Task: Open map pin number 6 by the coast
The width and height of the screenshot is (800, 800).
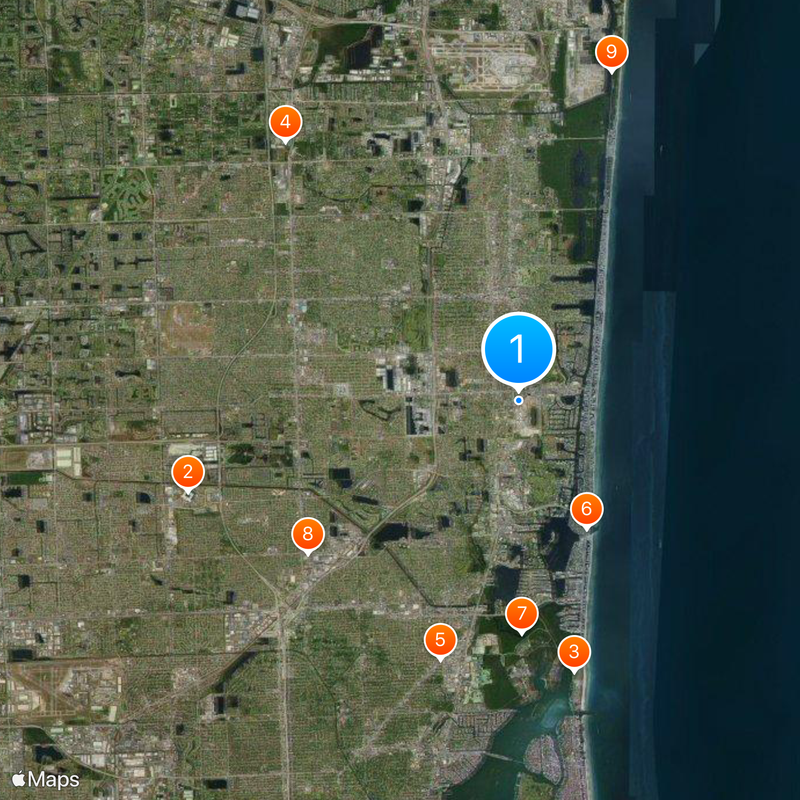Action: point(586,510)
